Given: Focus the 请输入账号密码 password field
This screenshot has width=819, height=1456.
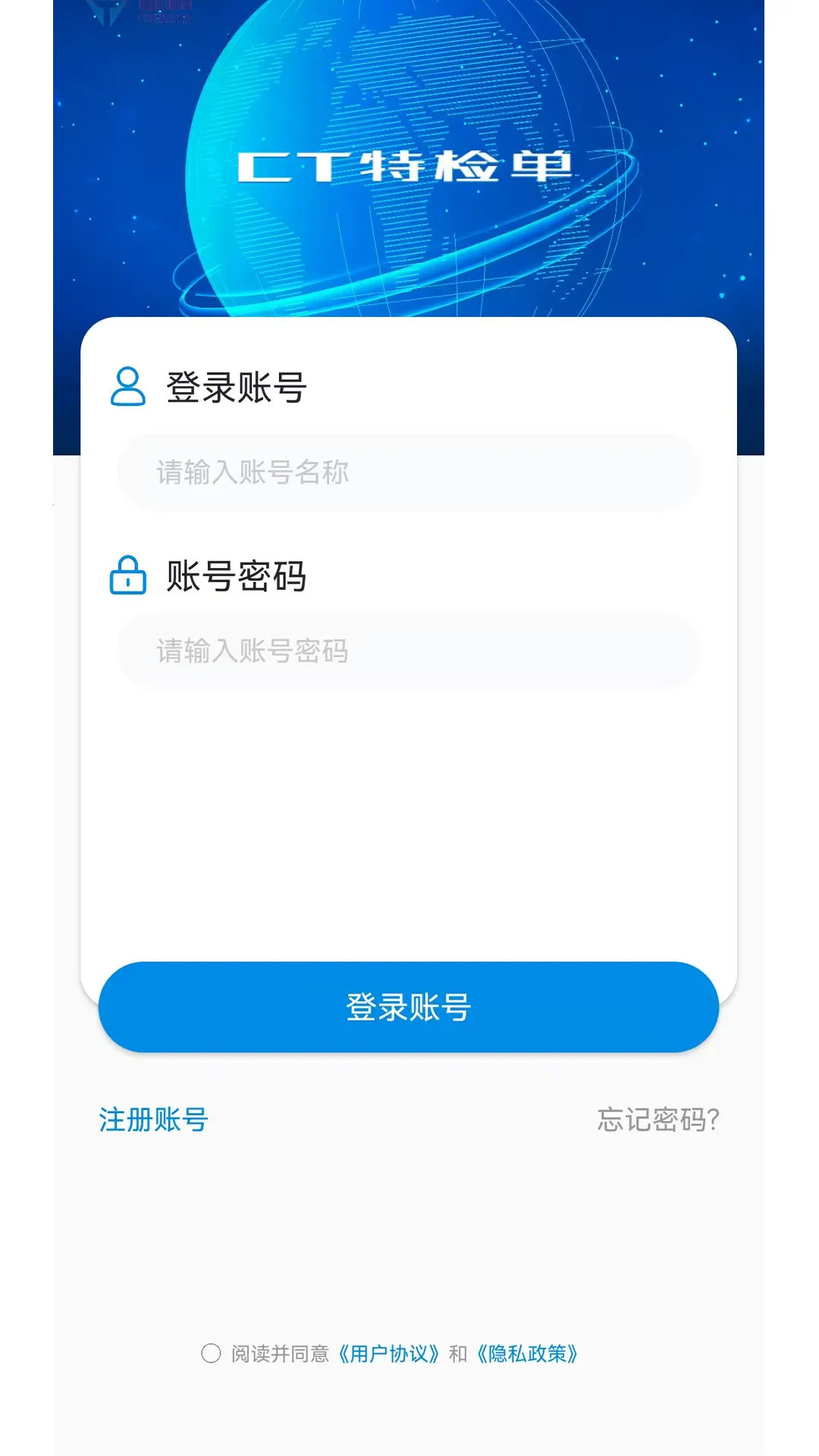Looking at the screenshot, I should point(409,651).
